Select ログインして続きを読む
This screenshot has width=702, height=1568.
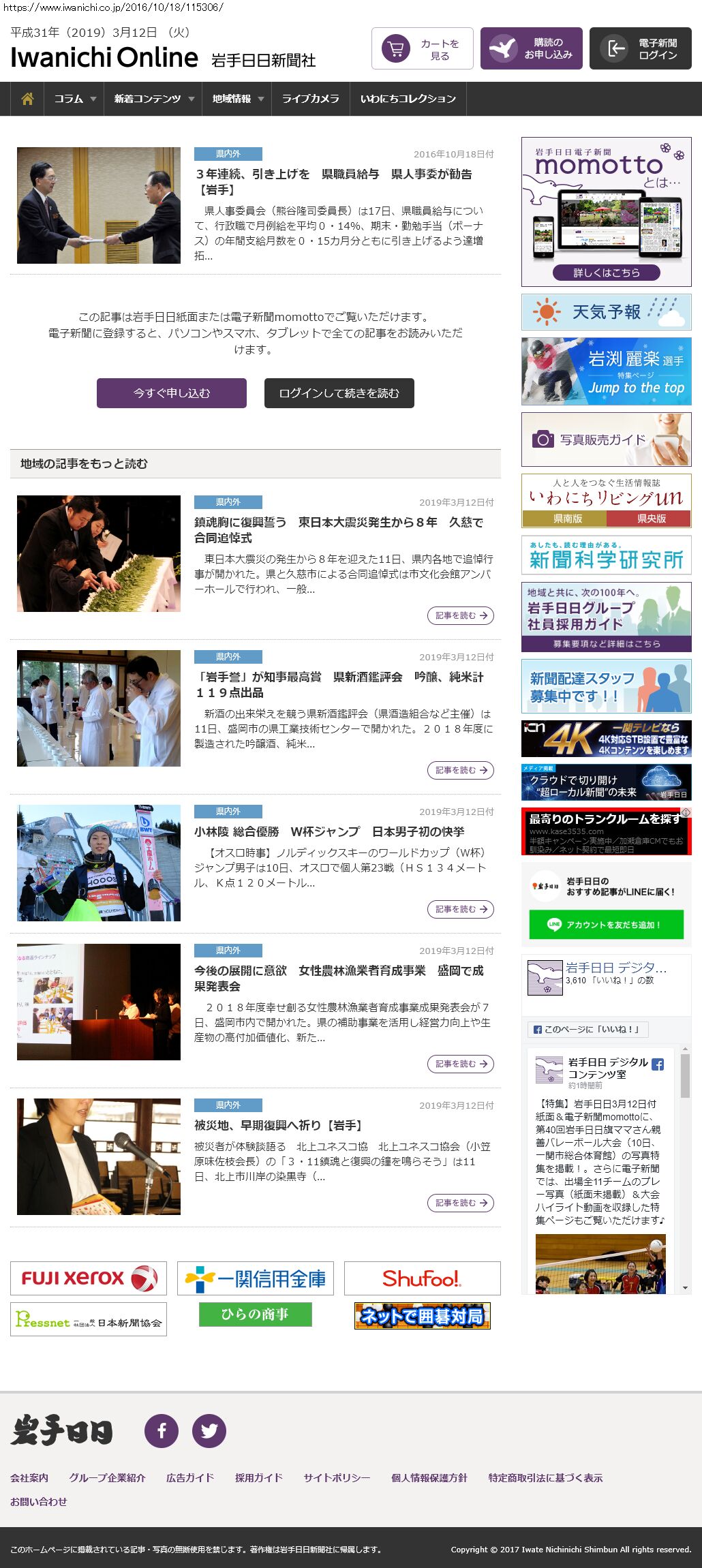click(339, 393)
